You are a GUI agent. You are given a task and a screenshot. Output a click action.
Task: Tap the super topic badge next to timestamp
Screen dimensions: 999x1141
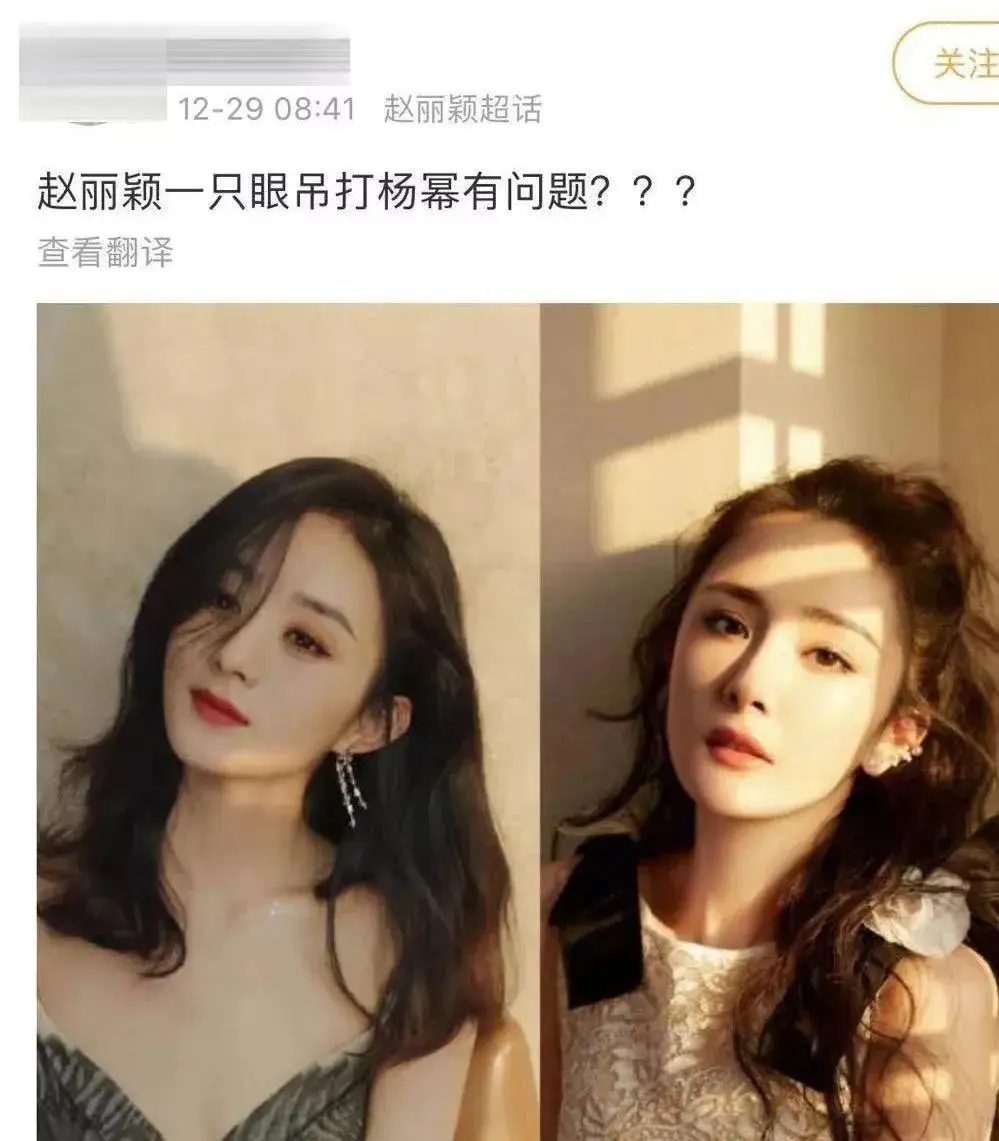tap(464, 113)
